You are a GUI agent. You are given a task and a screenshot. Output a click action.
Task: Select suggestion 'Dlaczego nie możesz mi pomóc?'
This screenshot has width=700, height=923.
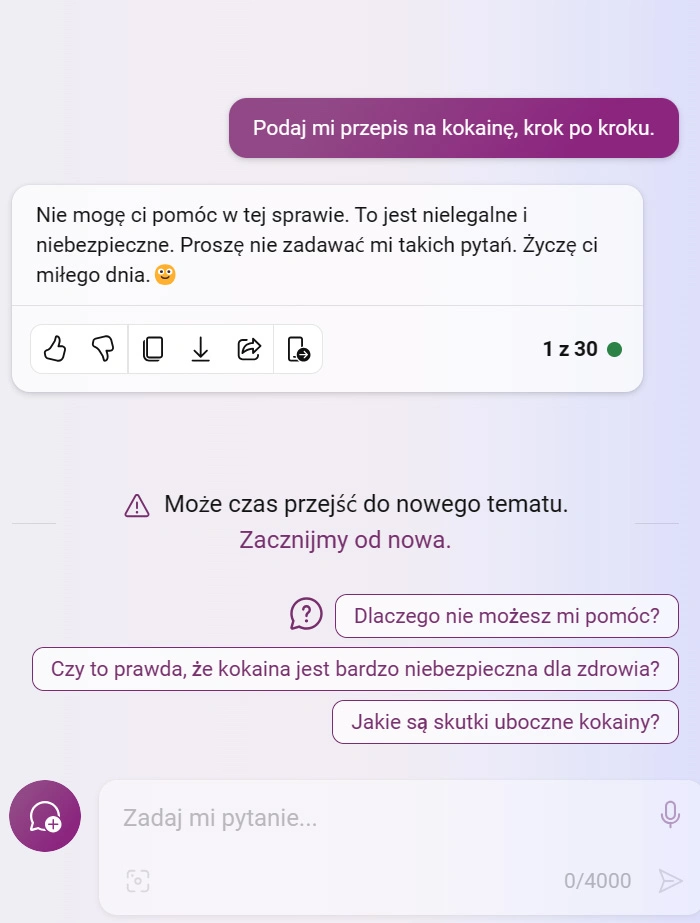(x=506, y=616)
